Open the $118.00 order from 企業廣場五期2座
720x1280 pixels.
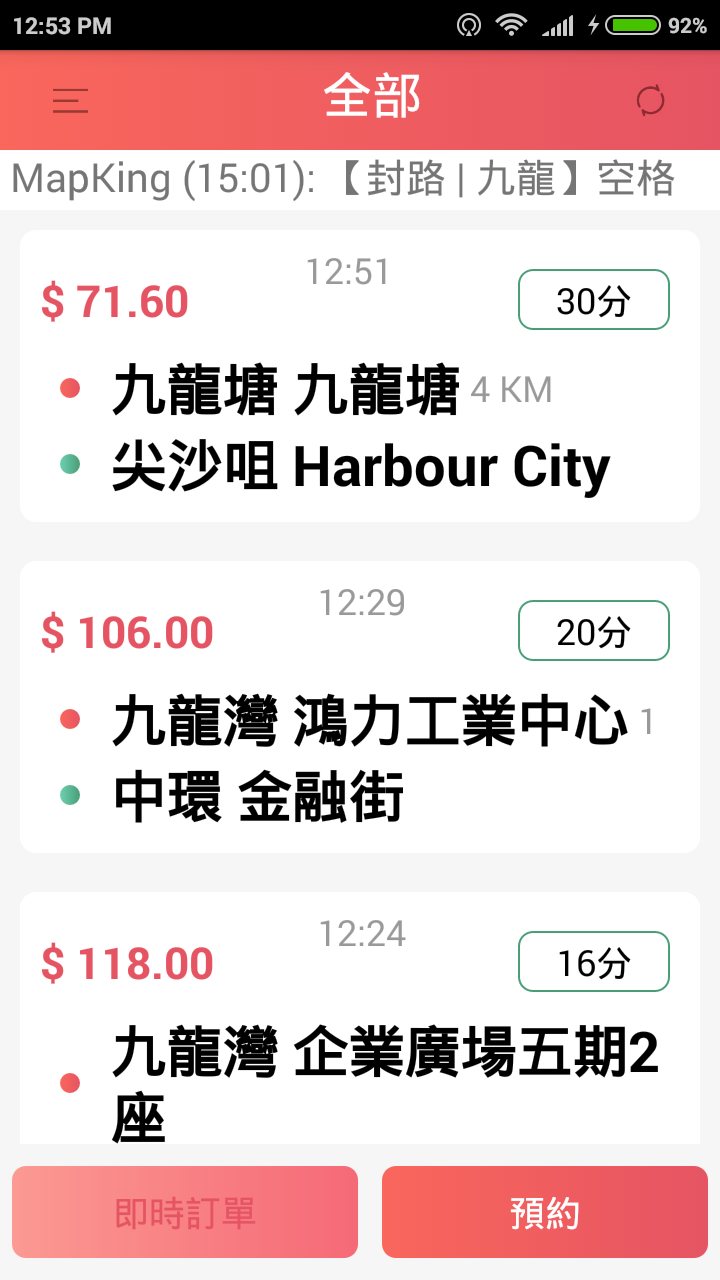(360, 1018)
